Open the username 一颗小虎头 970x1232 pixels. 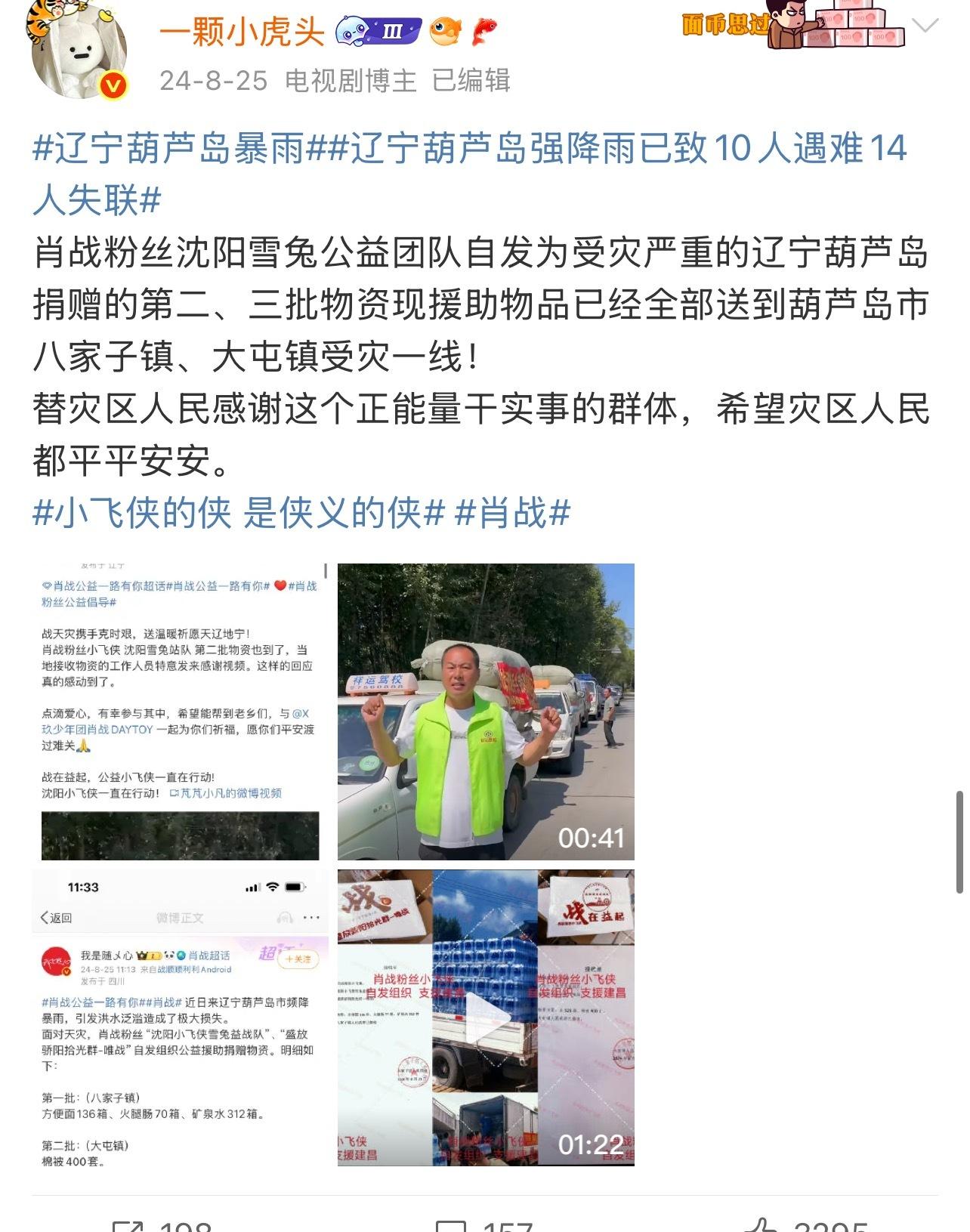point(242,31)
